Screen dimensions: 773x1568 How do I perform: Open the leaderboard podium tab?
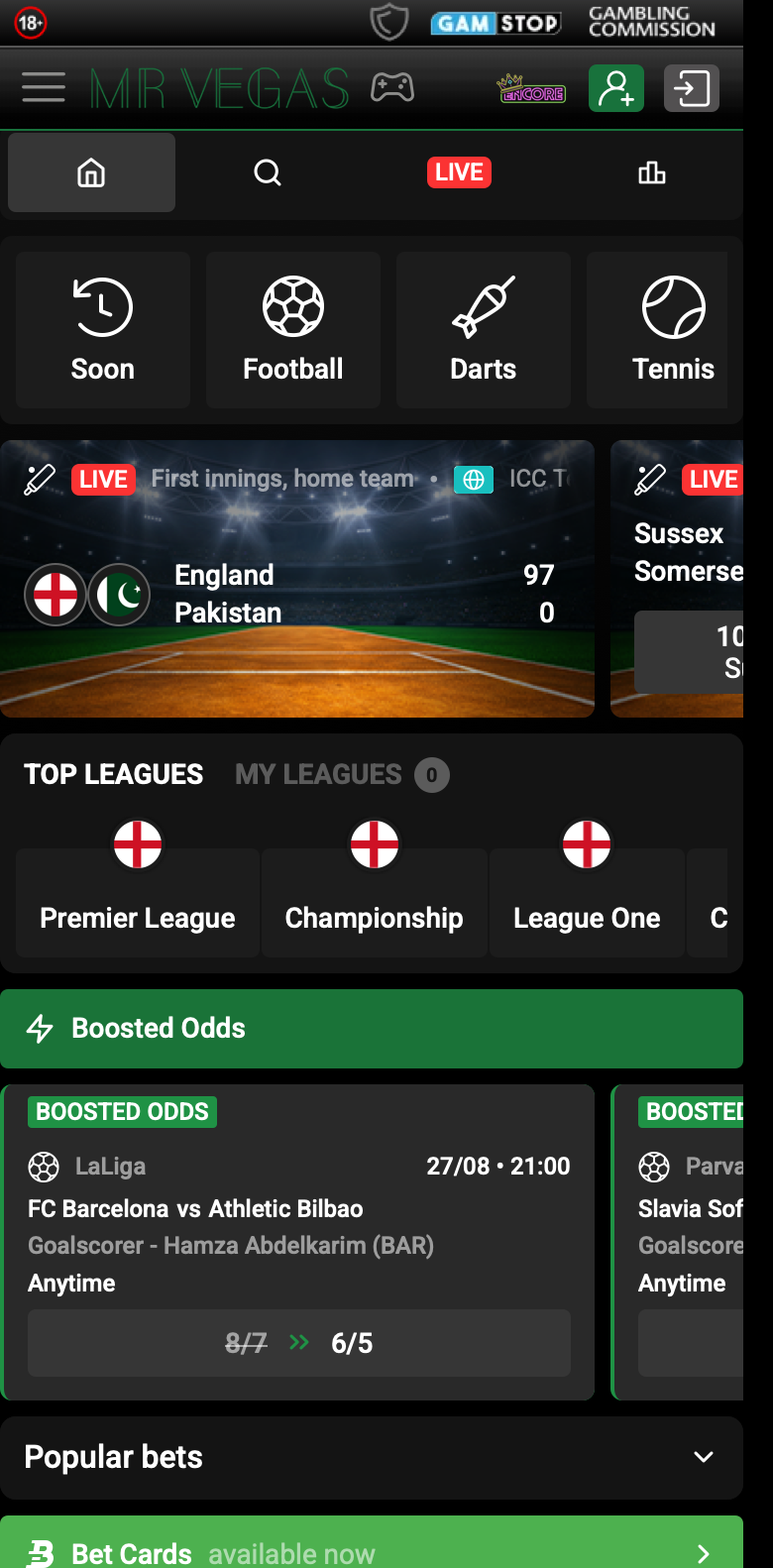click(652, 172)
